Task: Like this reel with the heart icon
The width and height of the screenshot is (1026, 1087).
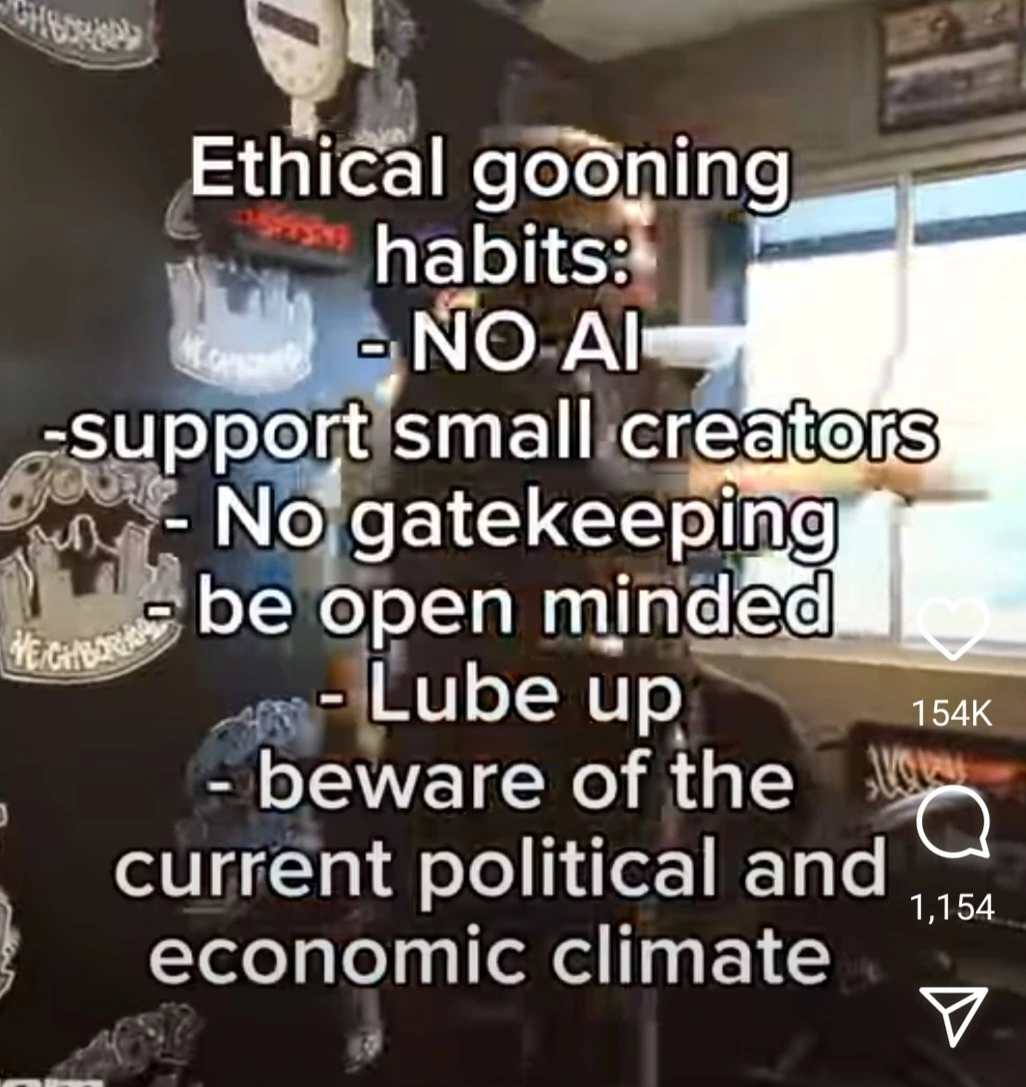Action: tap(953, 627)
